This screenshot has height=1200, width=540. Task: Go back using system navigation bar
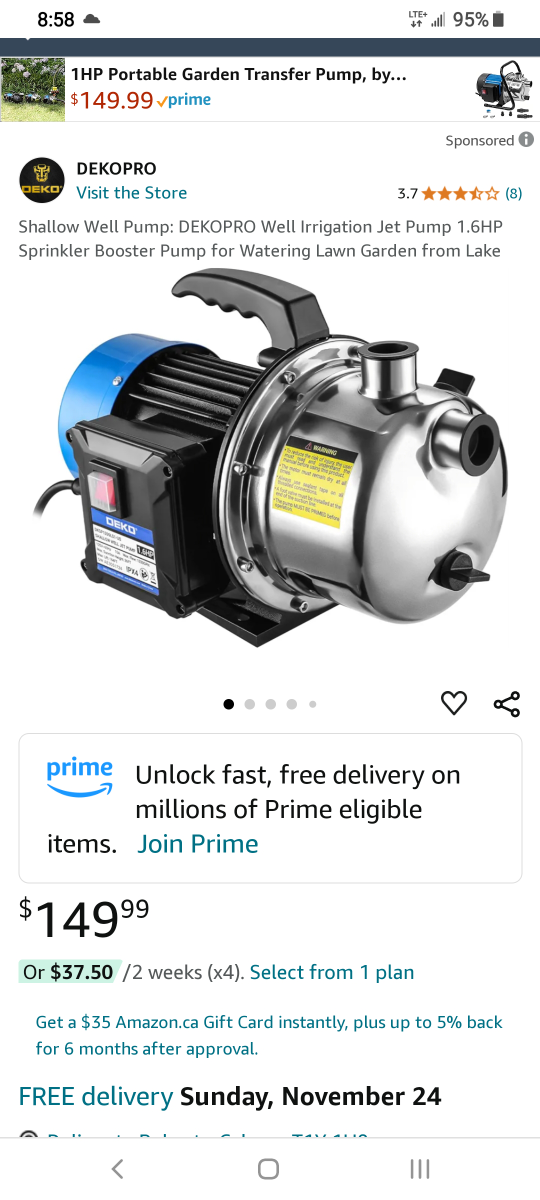tap(117, 1168)
